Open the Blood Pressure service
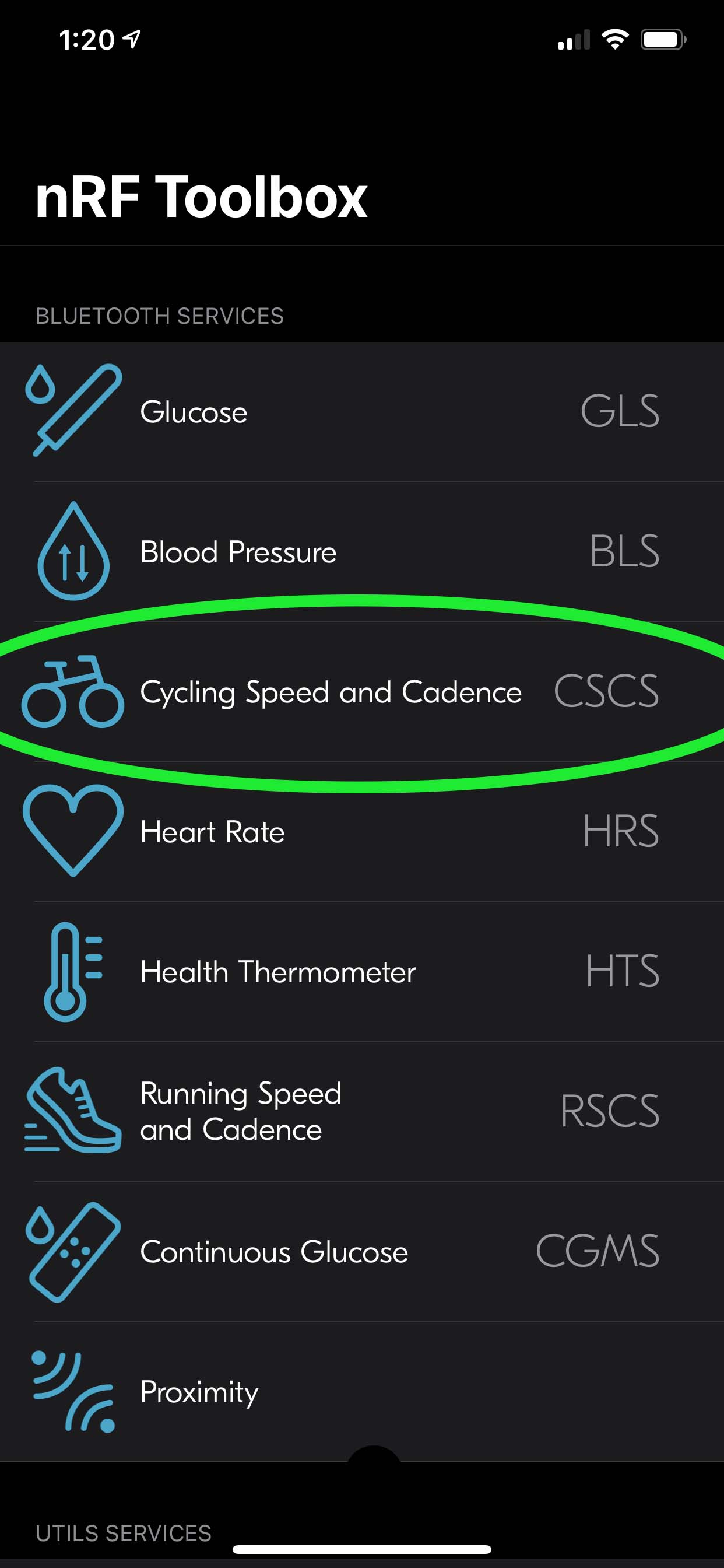 [x=362, y=551]
